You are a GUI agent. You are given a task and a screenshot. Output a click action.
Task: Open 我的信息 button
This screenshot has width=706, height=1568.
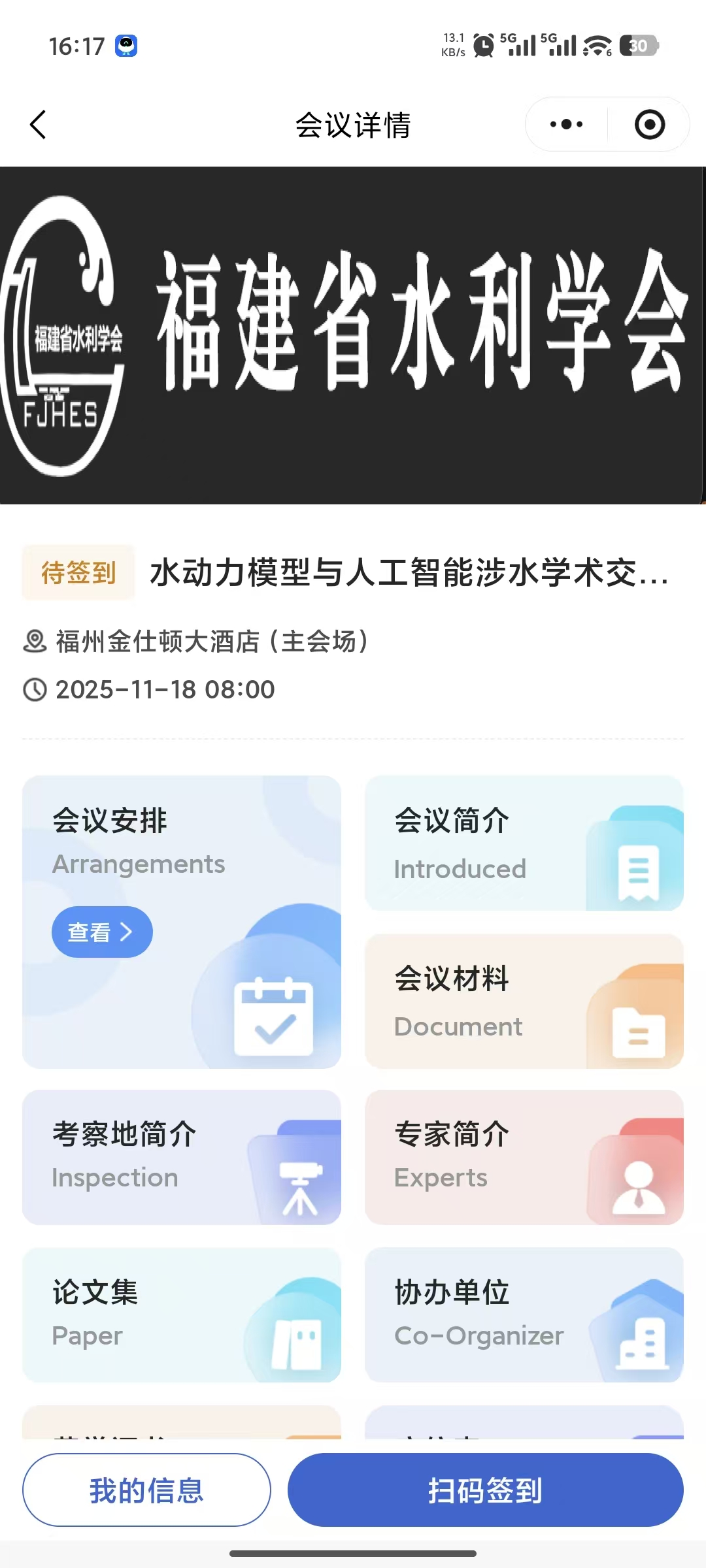146,1490
